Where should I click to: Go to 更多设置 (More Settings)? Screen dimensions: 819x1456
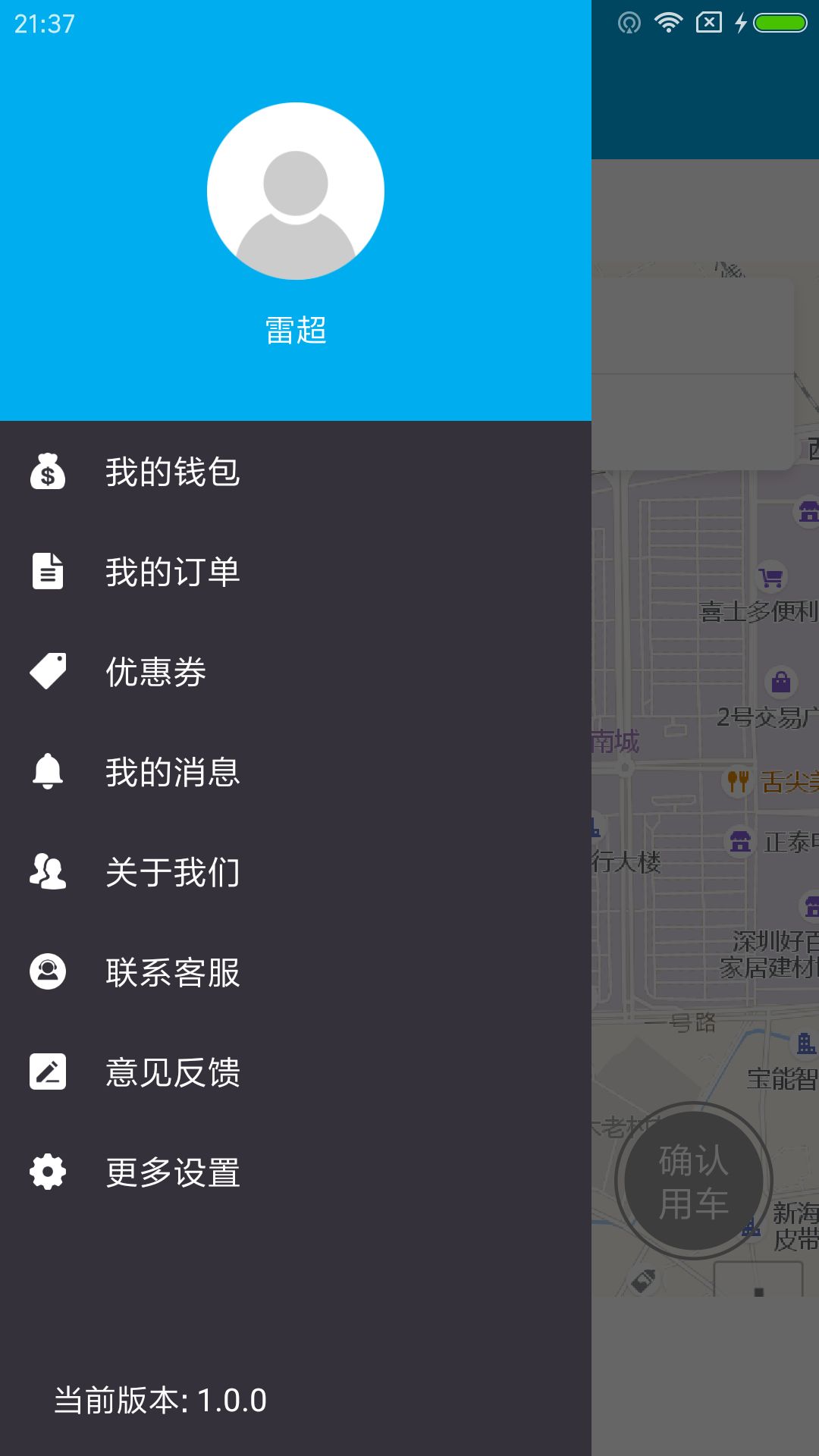(173, 1172)
